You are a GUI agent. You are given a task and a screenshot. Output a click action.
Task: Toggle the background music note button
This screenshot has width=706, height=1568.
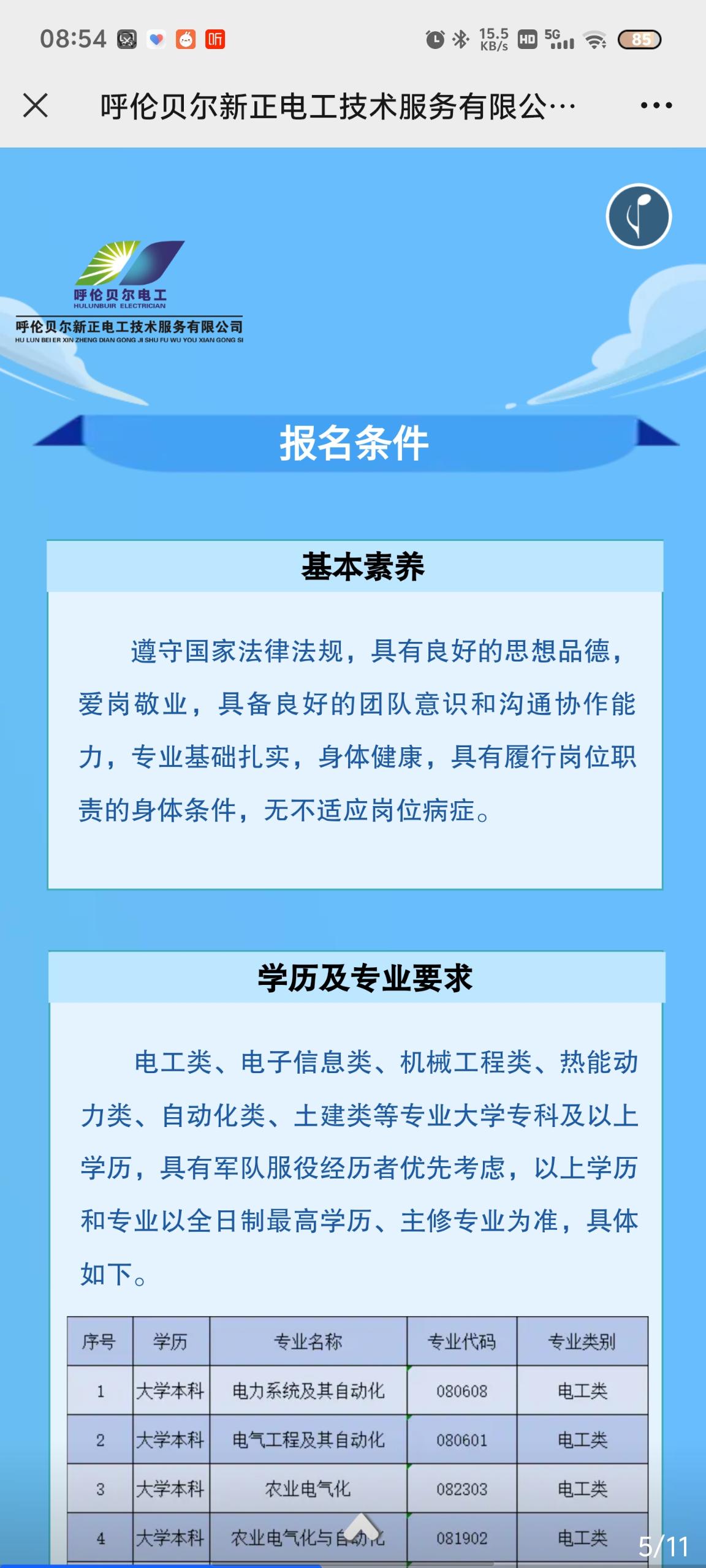(639, 216)
